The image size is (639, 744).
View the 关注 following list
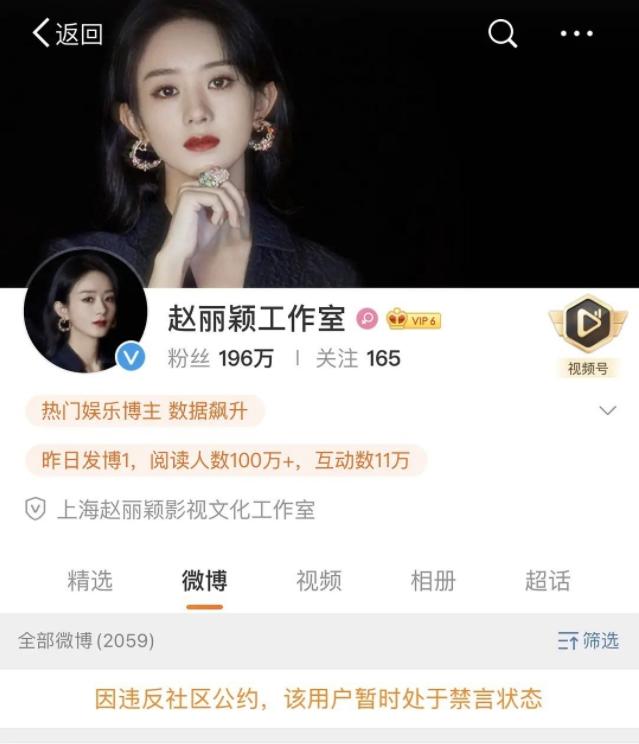pos(358,358)
